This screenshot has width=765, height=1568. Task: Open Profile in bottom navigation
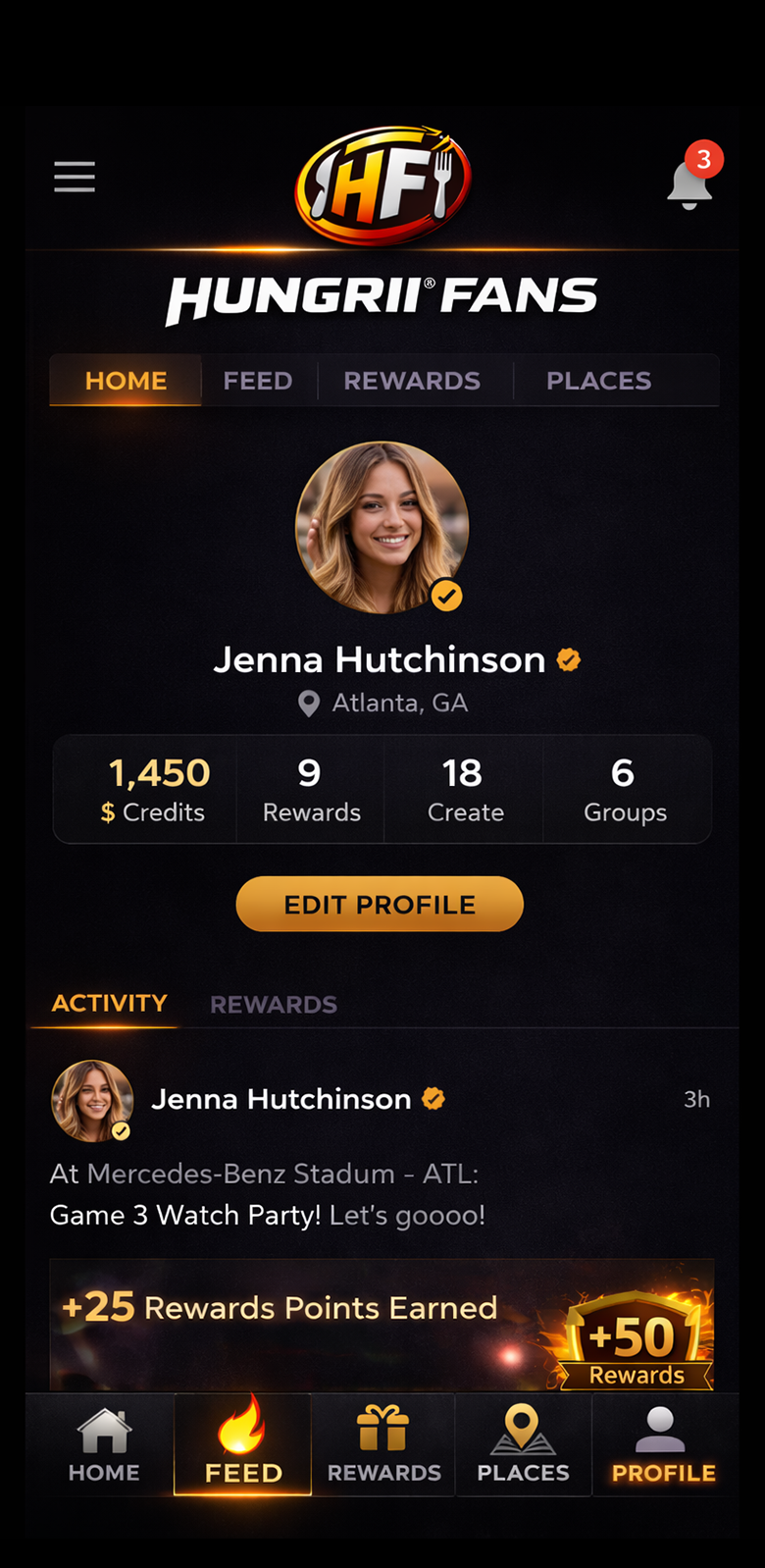point(663,1445)
